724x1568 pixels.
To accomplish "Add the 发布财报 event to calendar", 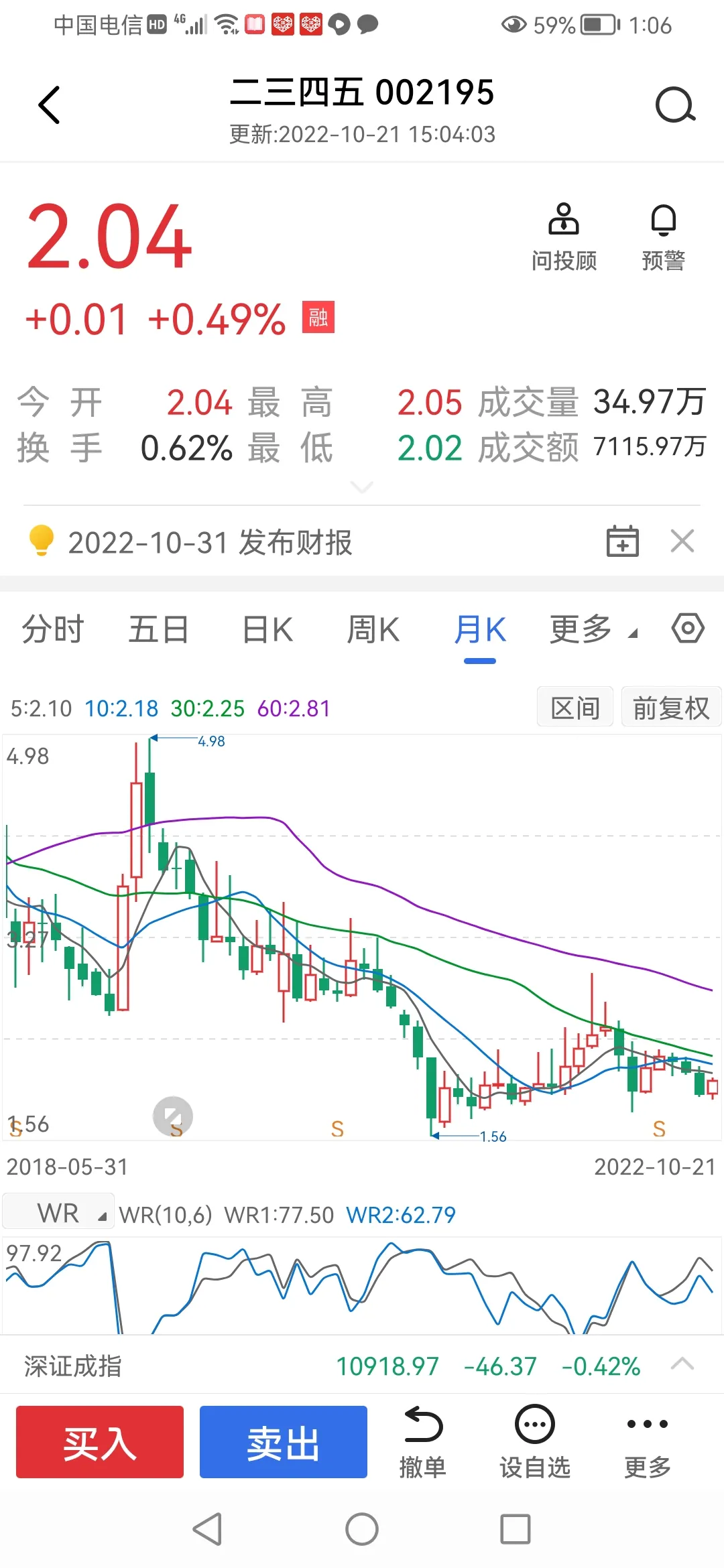I will tap(622, 541).
